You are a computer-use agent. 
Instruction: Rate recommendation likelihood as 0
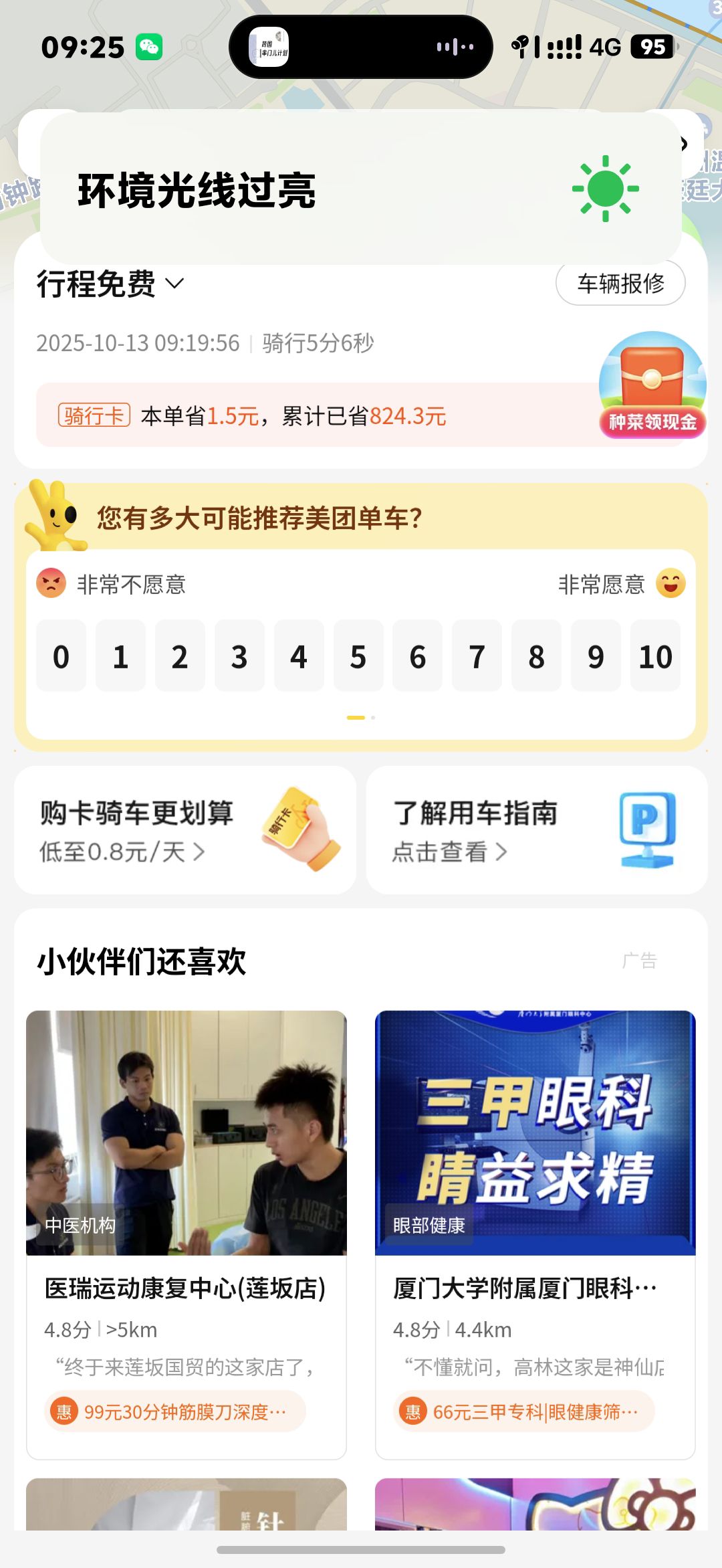point(61,656)
